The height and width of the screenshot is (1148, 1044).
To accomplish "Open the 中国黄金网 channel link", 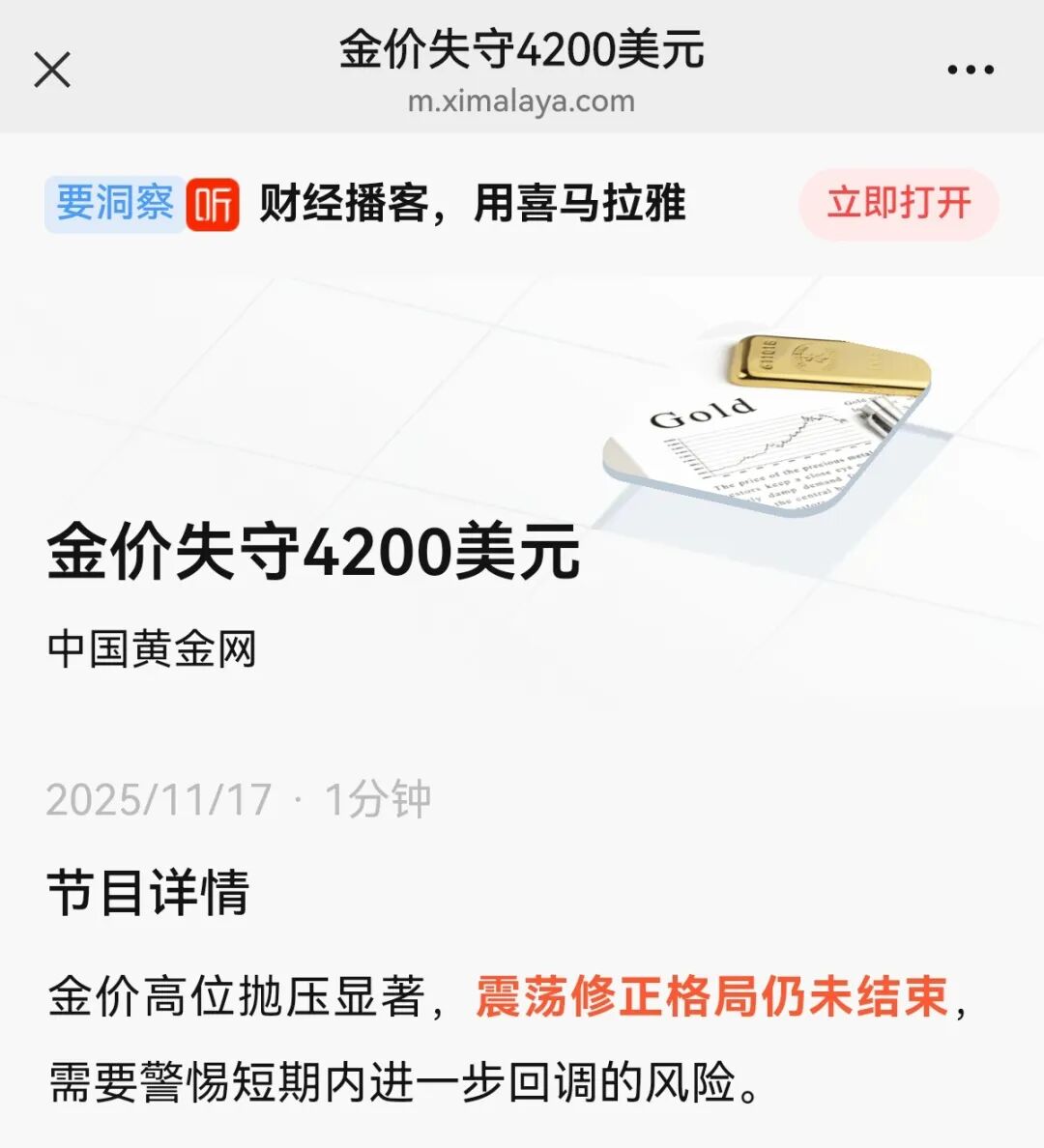I will [152, 649].
